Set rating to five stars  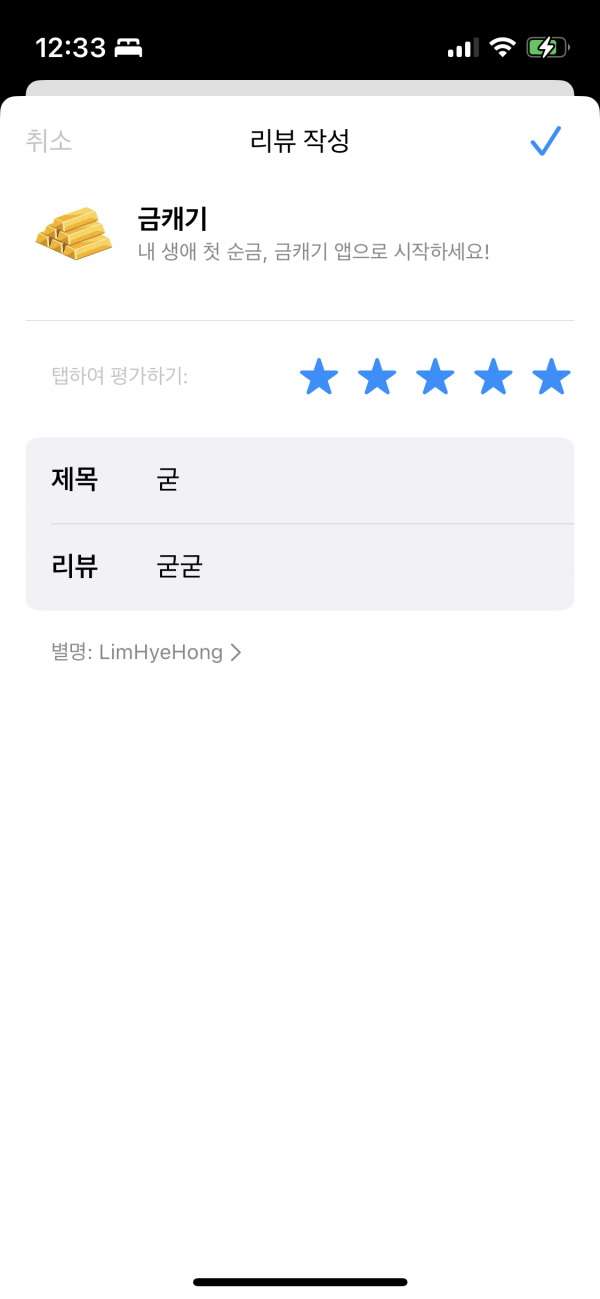pos(551,378)
